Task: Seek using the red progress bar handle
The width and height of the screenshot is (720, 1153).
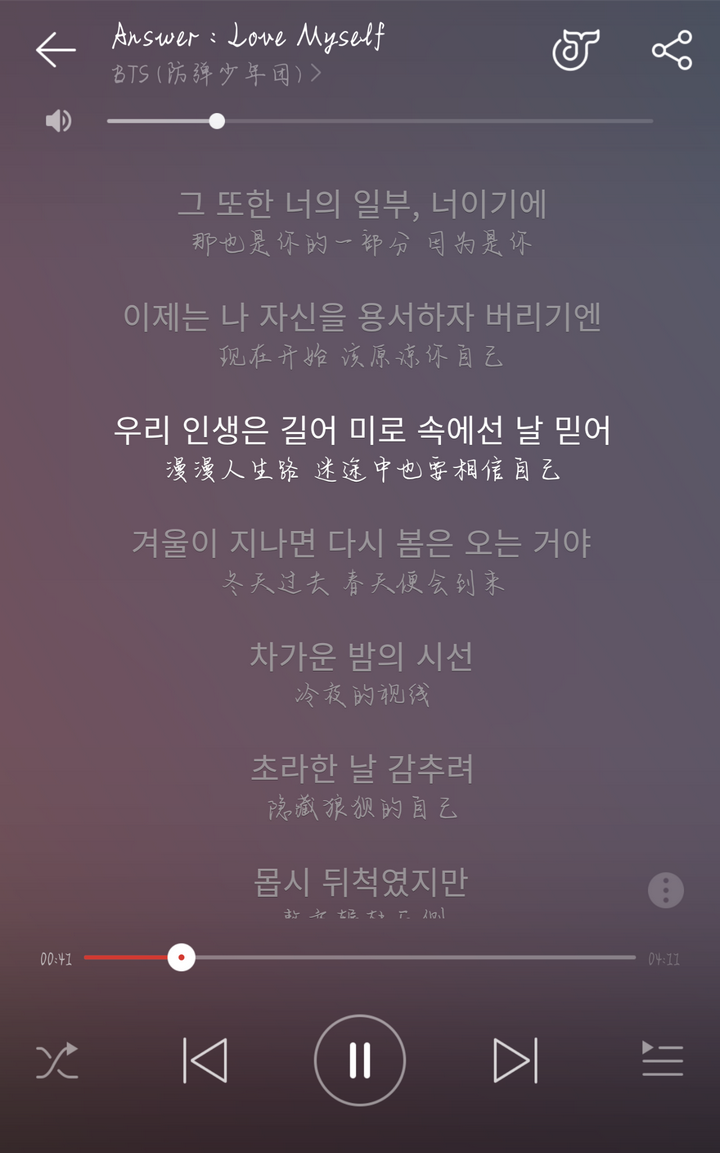Action: coord(181,957)
